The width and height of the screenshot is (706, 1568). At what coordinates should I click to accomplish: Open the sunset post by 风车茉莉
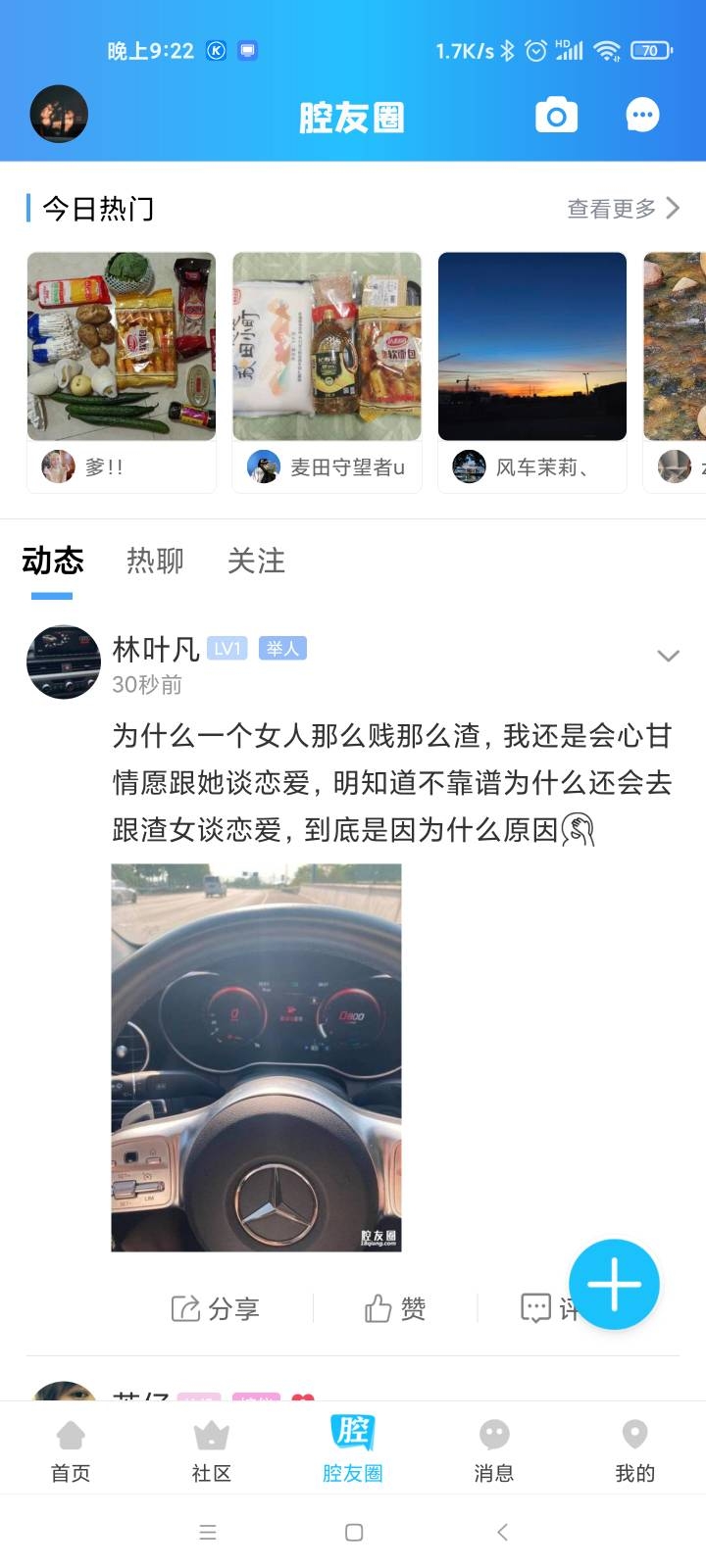[x=531, y=347]
